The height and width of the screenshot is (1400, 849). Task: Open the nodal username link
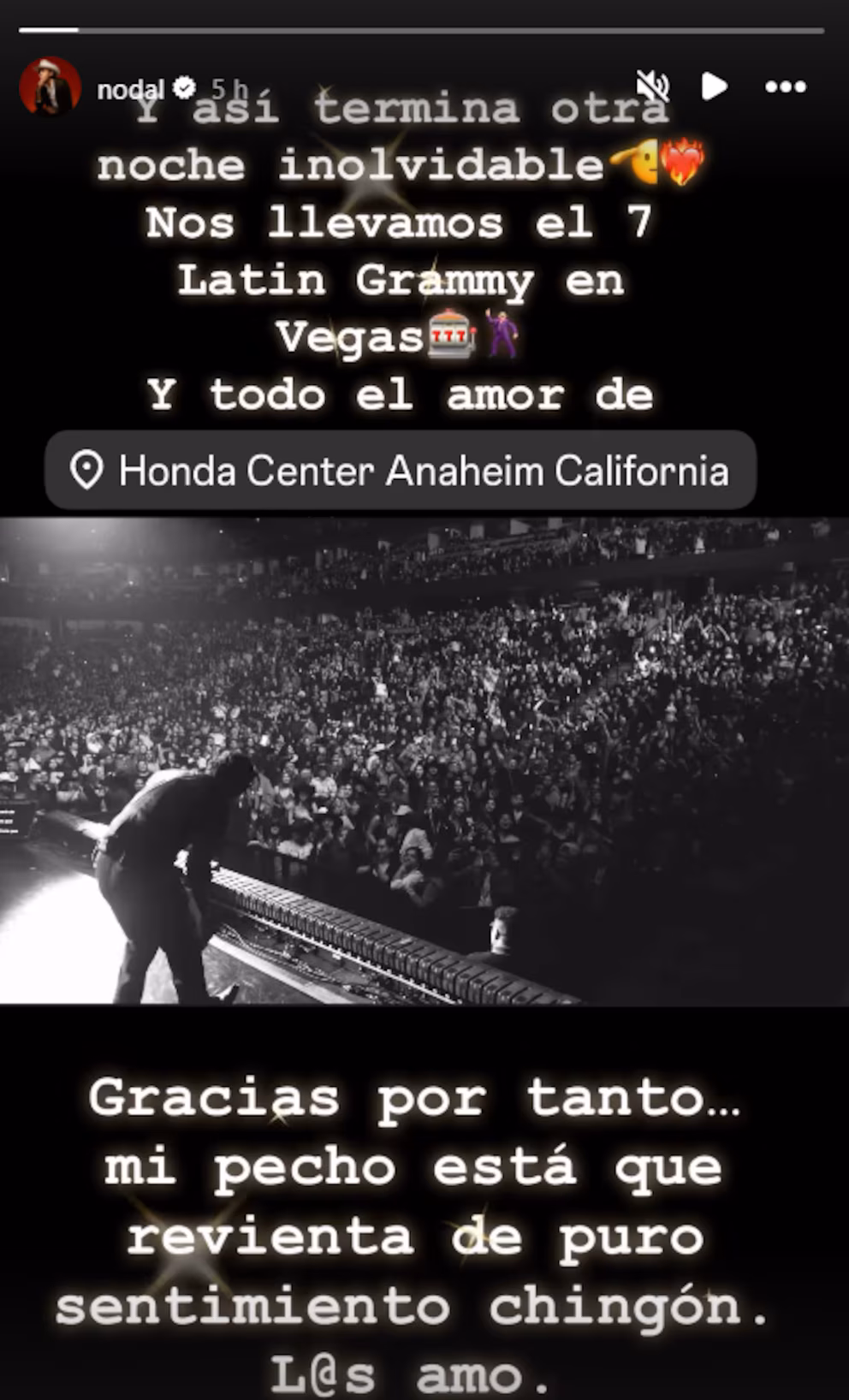pos(130,88)
